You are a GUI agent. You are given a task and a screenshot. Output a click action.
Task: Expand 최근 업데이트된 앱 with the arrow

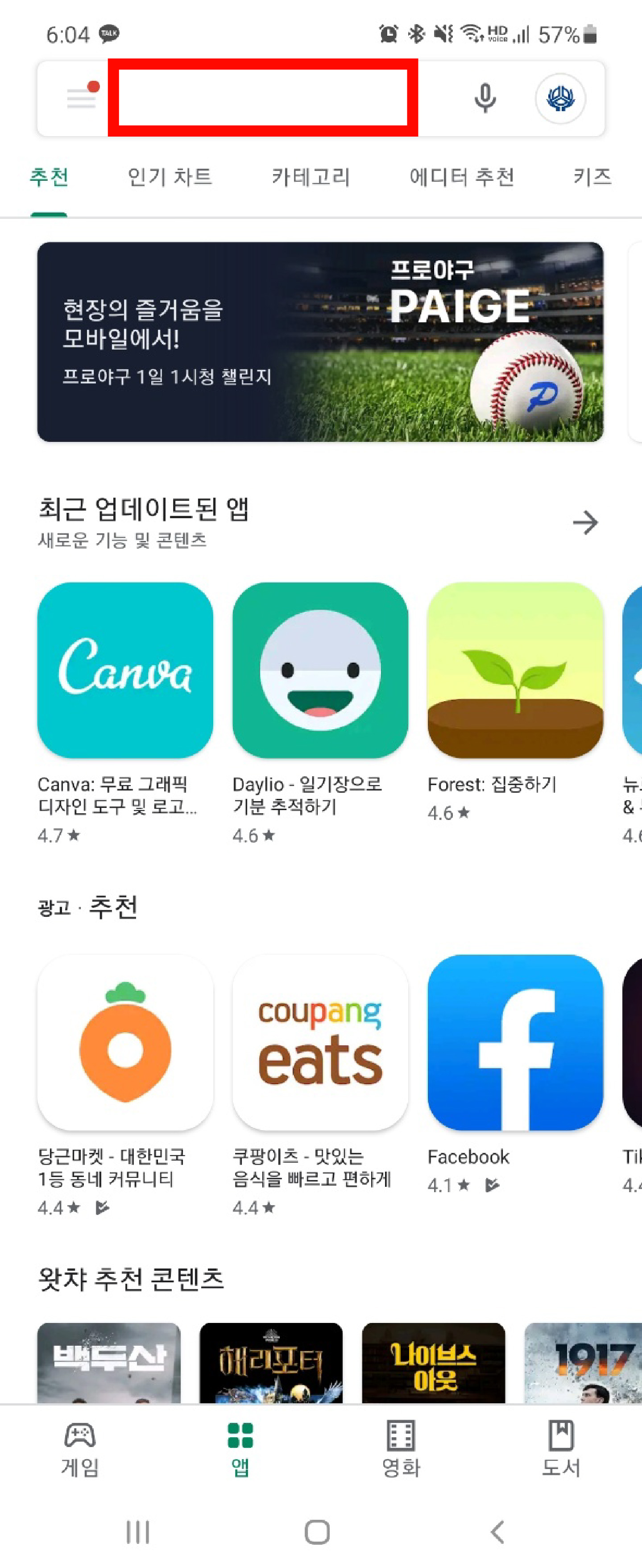[x=585, y=522]
